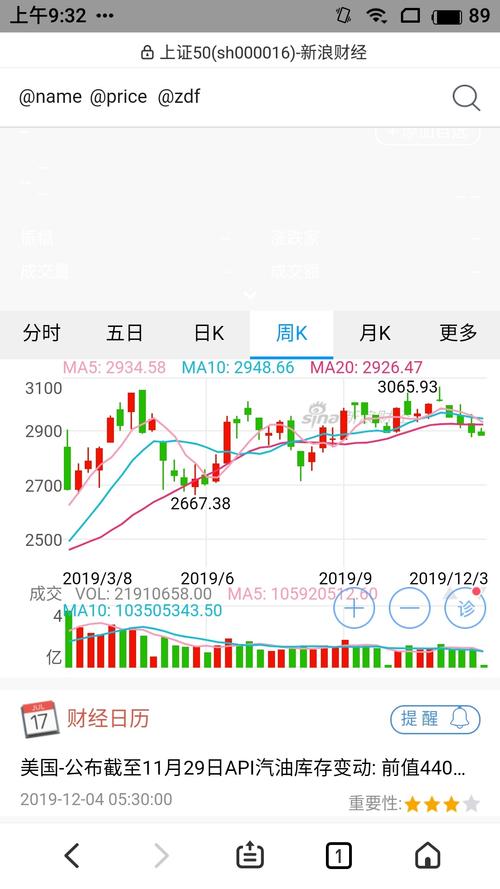The width and height of the screenshot is (500, 889).
Task: Zoom out the chart with minus button
Action: [x=410, y=609]
